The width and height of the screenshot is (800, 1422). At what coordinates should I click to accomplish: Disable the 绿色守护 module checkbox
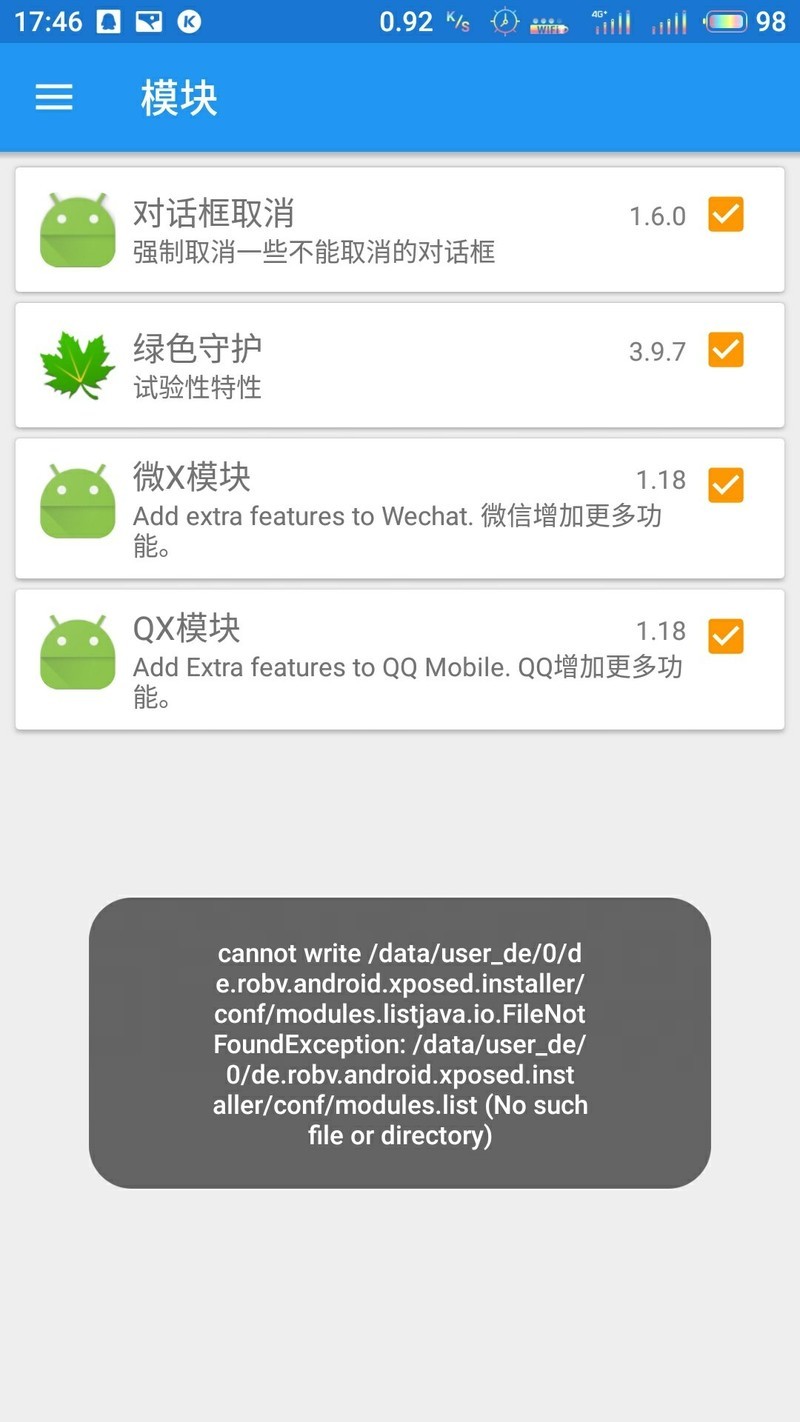[x=725, y=350]
